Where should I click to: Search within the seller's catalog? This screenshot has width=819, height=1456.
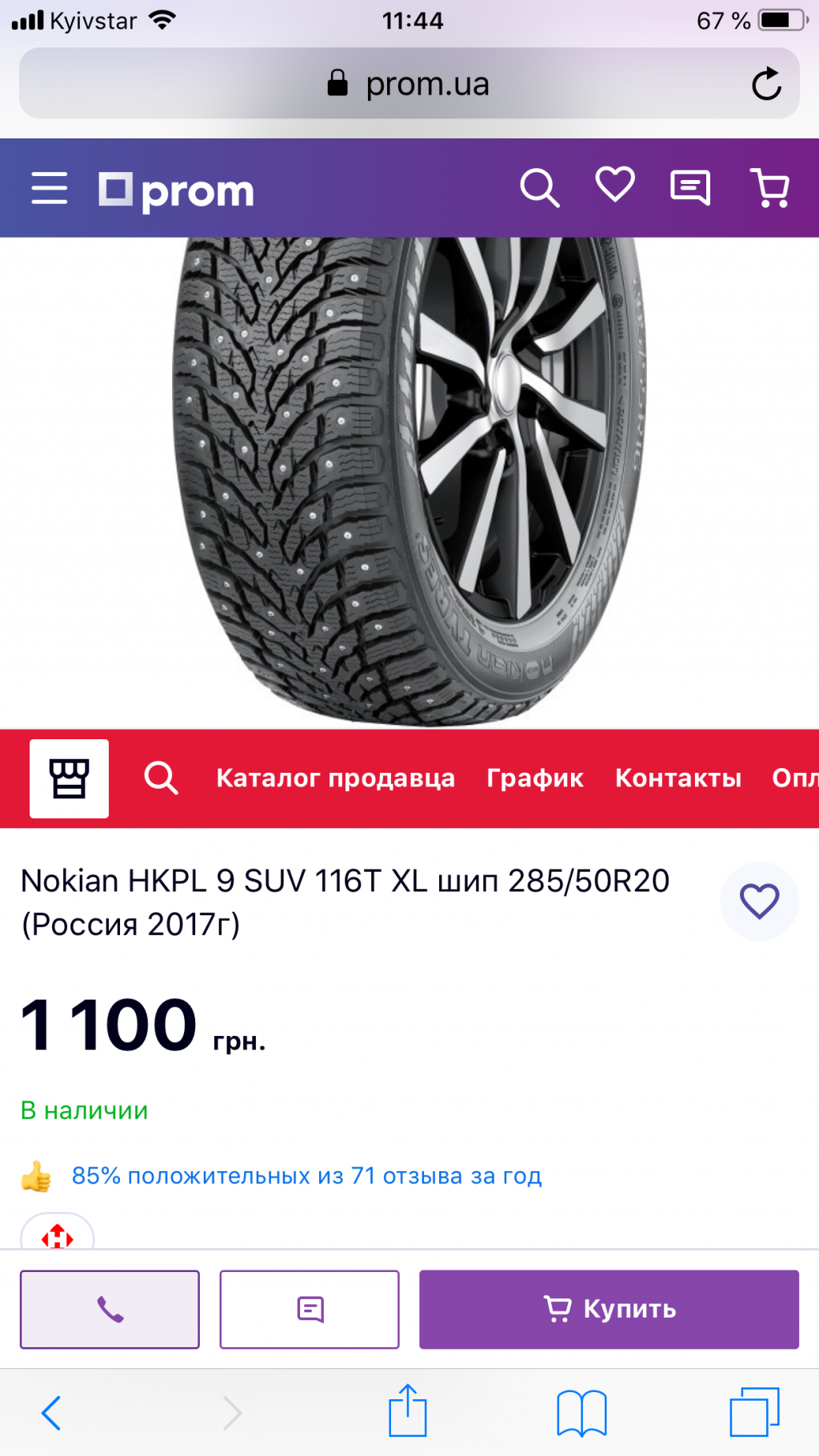[x=161, y=778]
